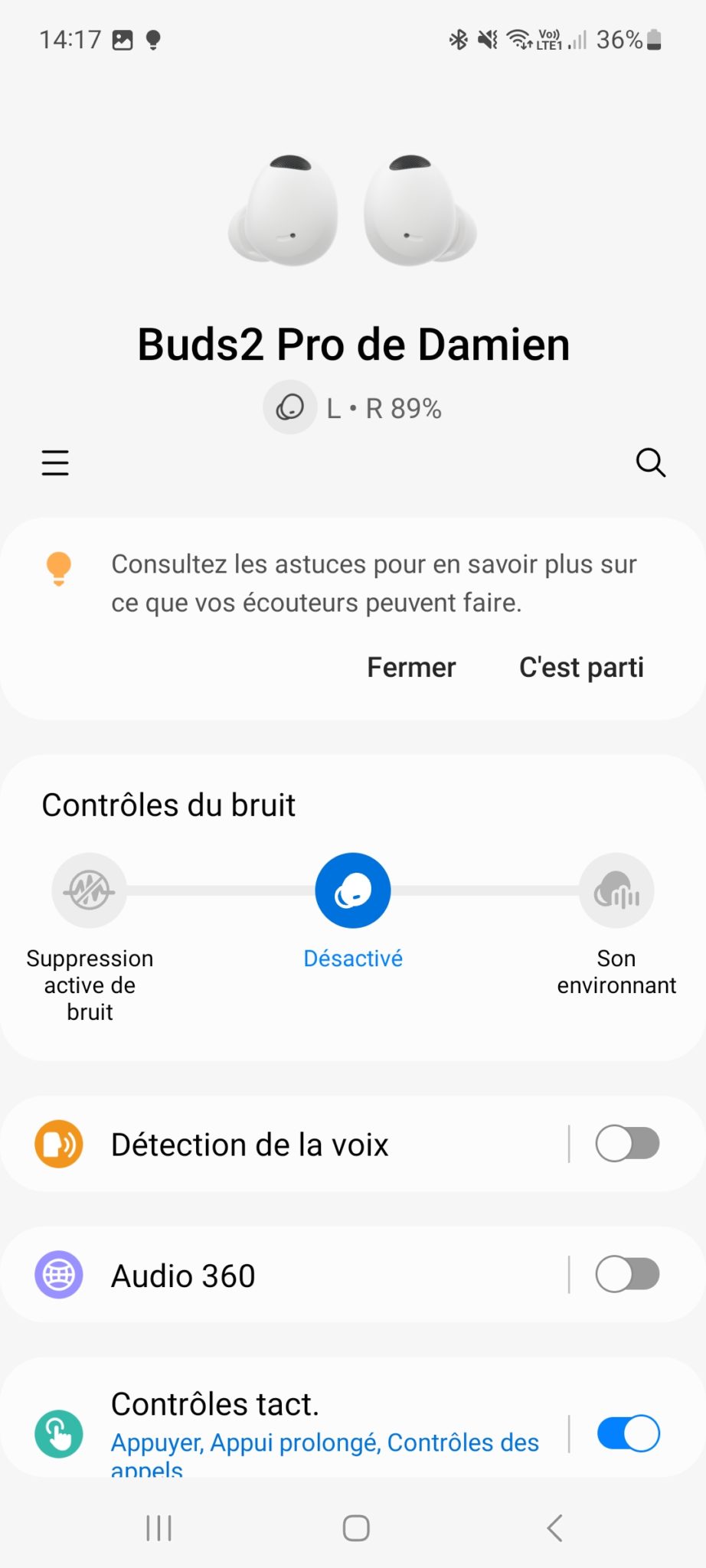The image size is (706, 1568).
Task: Open recent apps from the navigation bar
Action: pos(159,1528)
